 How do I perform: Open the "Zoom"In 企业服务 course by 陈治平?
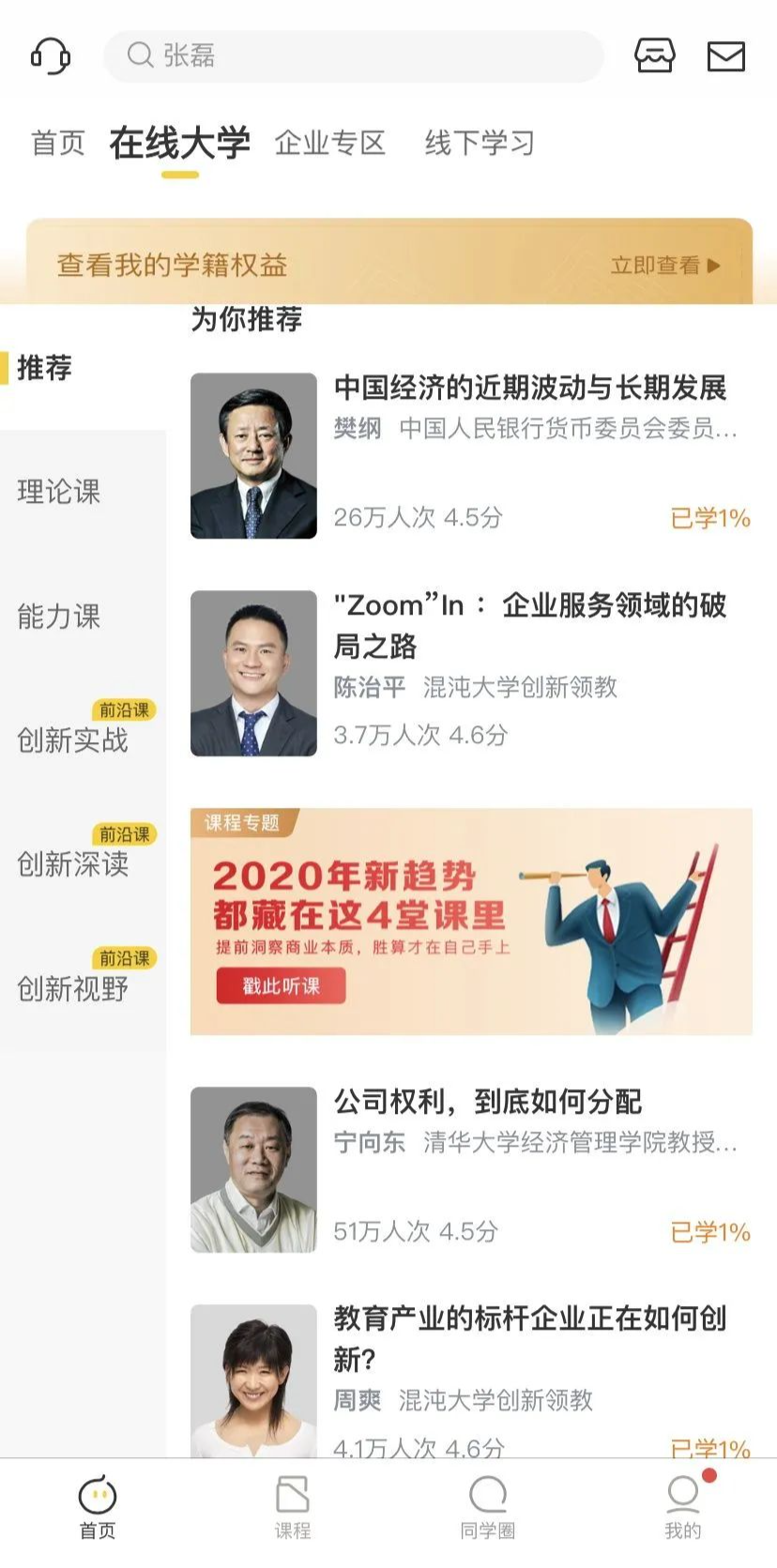[529, 625]
